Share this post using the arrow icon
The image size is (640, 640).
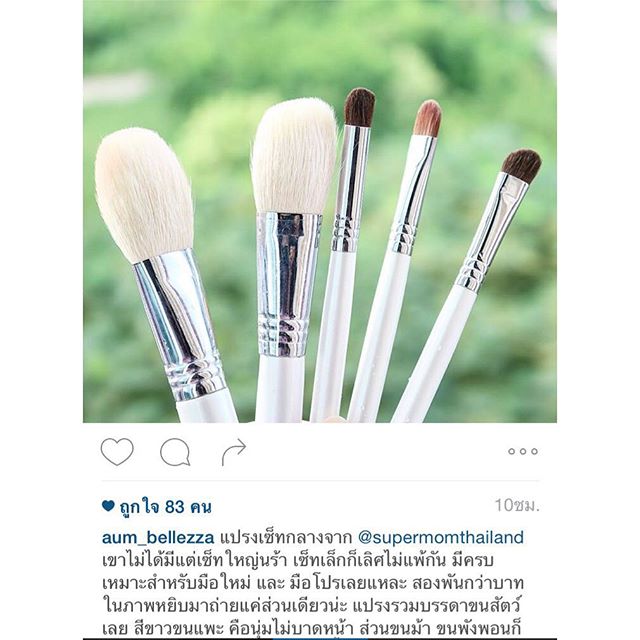click(233, 452)
